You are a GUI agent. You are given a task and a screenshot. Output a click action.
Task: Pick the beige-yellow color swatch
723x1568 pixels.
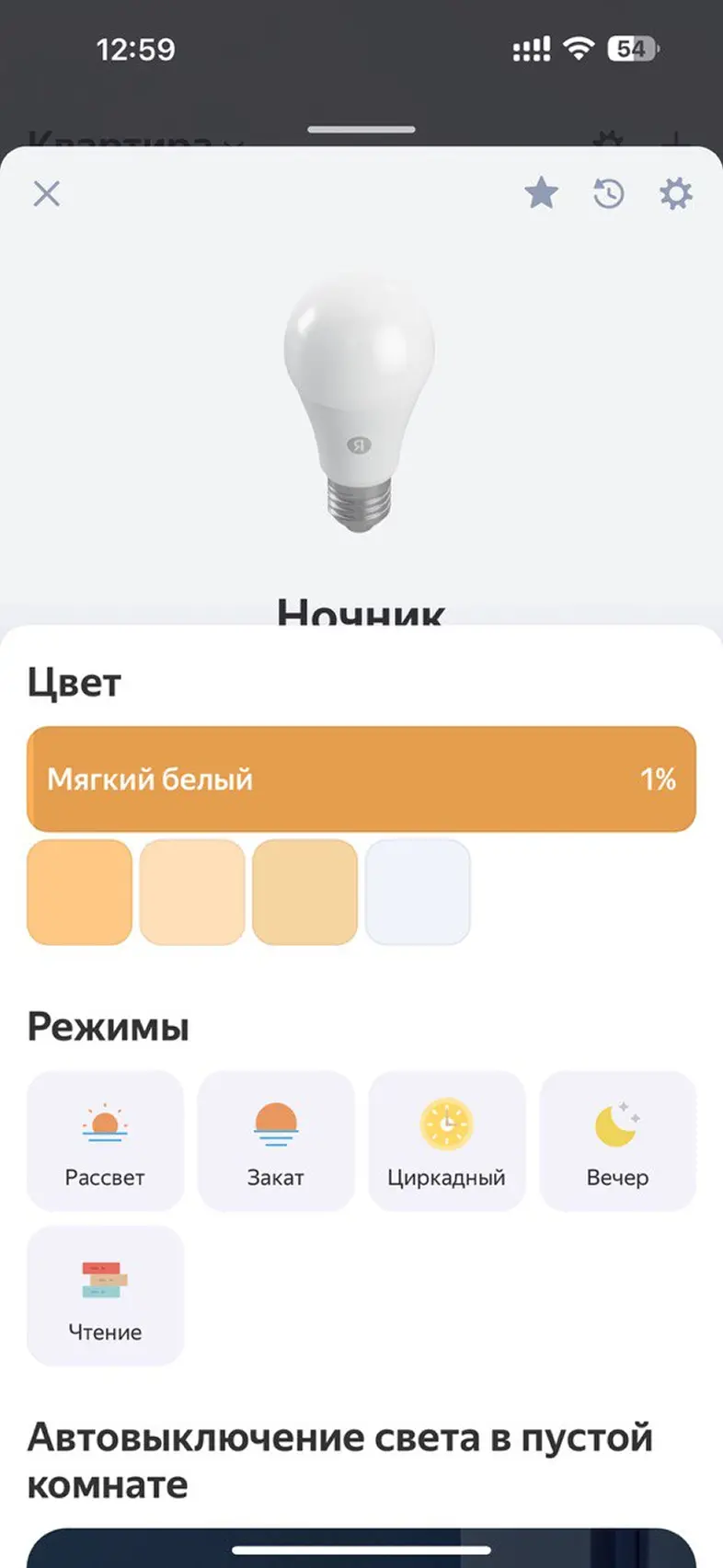point(304,892)
